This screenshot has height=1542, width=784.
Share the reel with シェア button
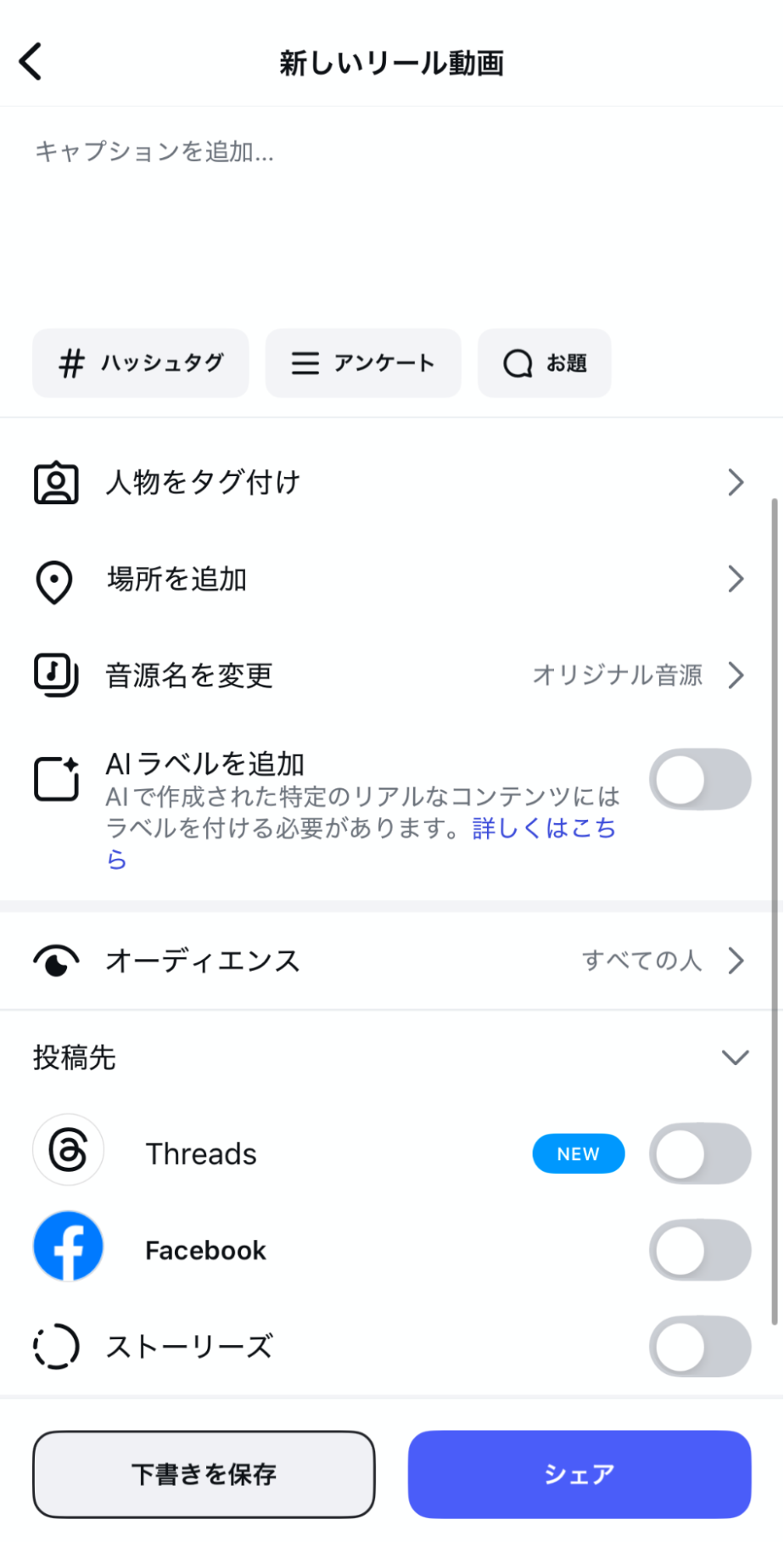tap(580, 1474)
